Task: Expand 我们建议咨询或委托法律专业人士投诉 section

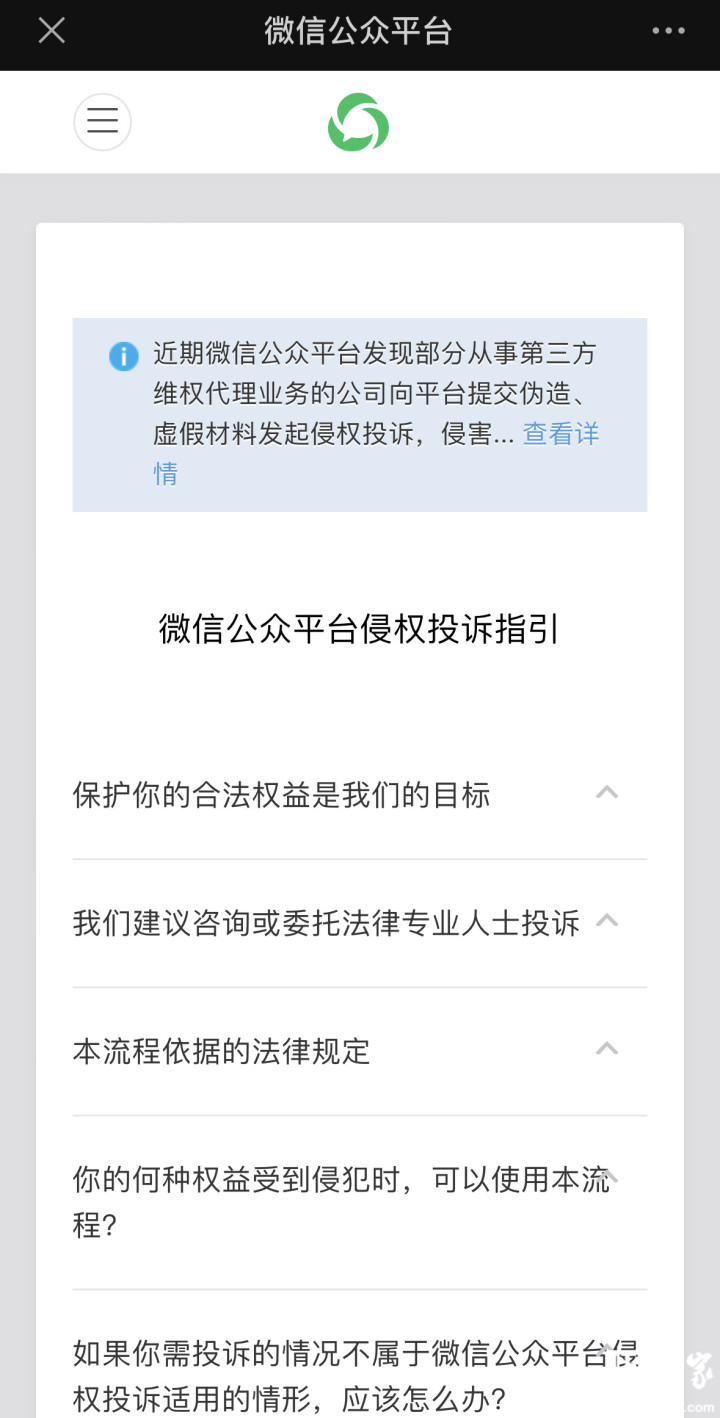Action: [359, 924]
